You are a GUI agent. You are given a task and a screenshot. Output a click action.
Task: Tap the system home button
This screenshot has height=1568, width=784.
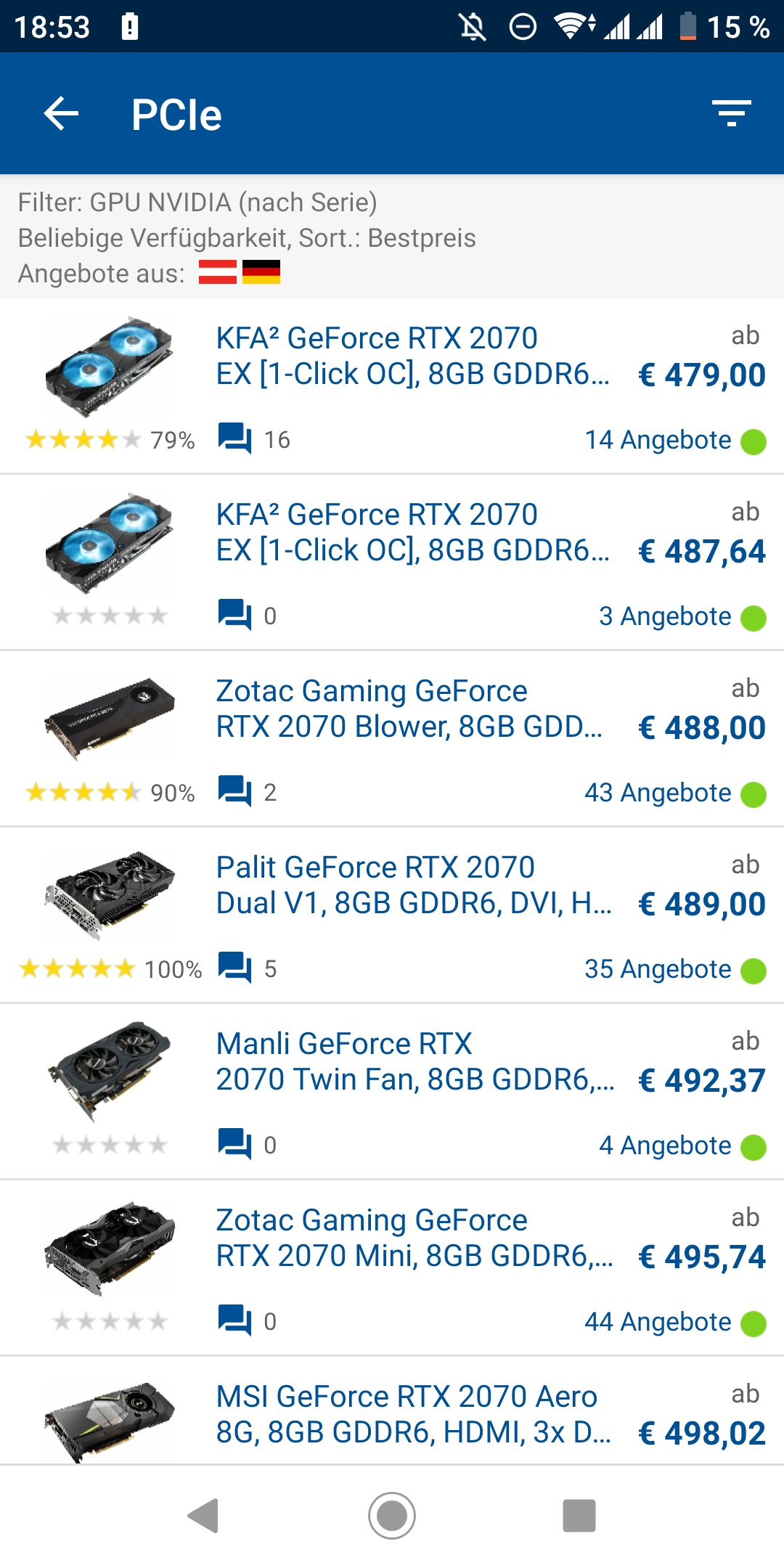[x=392, y=1516]
